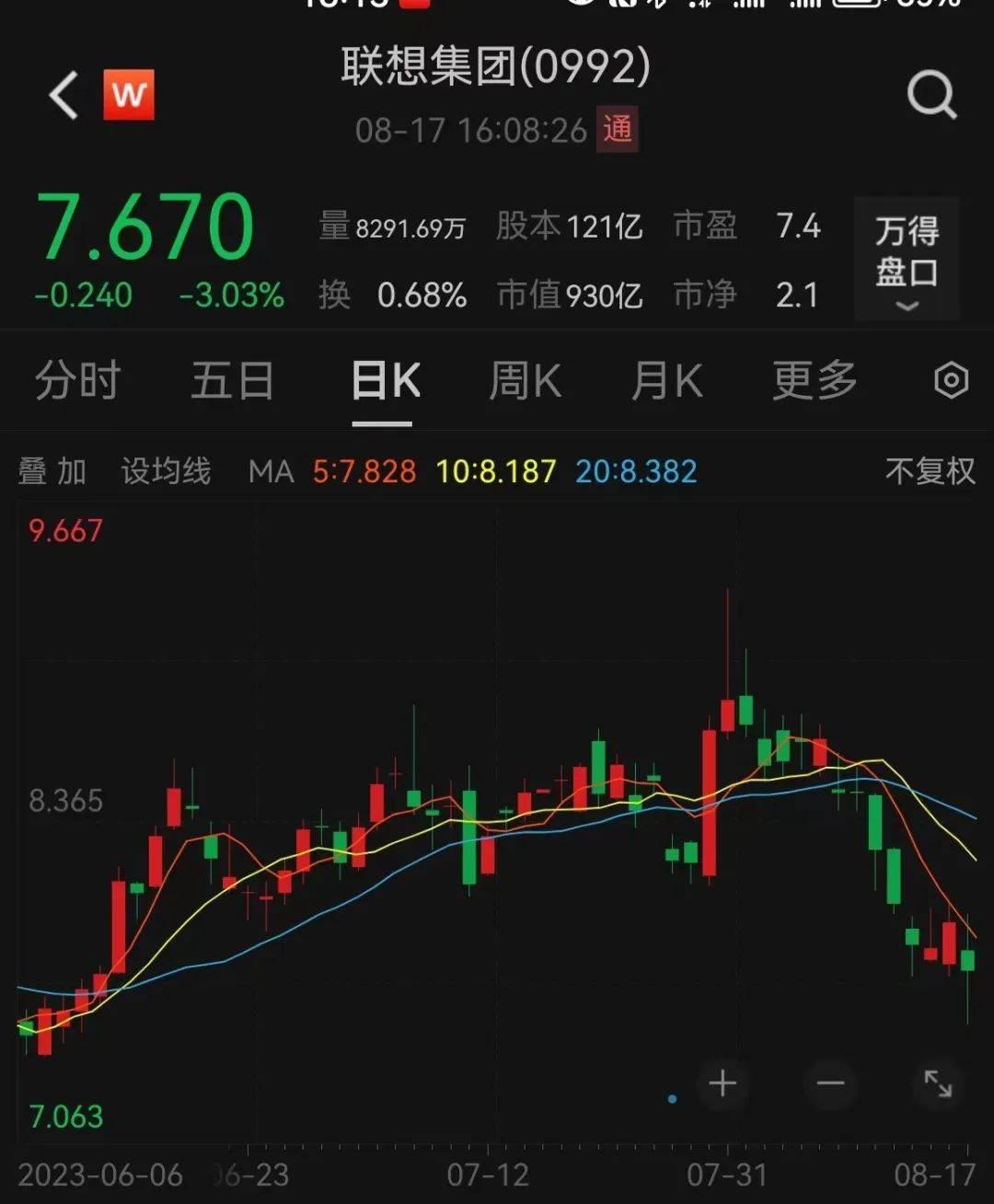Toggle the MA5 moving average line label

point(366,471)
